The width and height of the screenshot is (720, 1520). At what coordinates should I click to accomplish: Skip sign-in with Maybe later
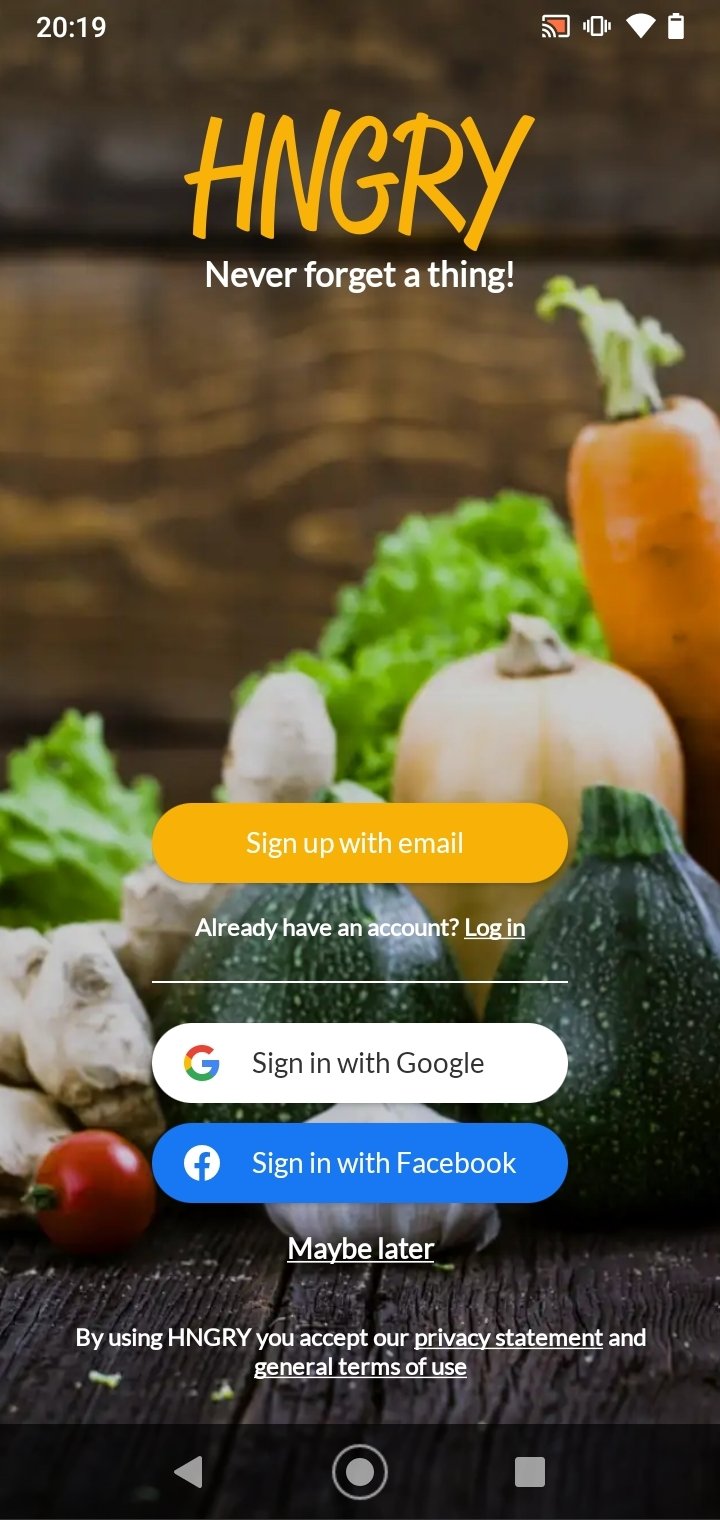[x=361, y=1249]
